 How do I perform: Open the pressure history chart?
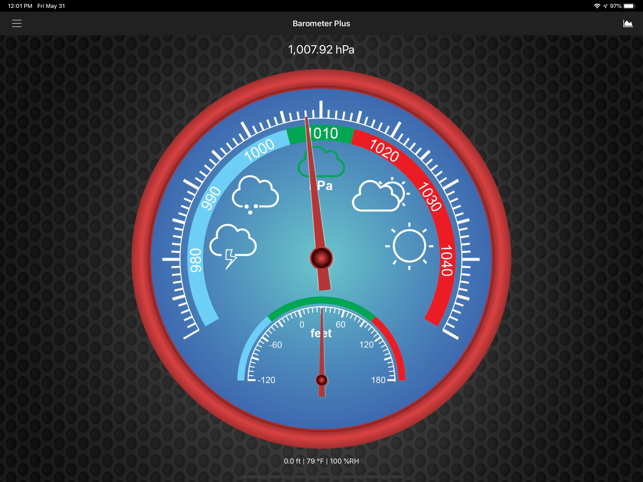tap(627, 23)
